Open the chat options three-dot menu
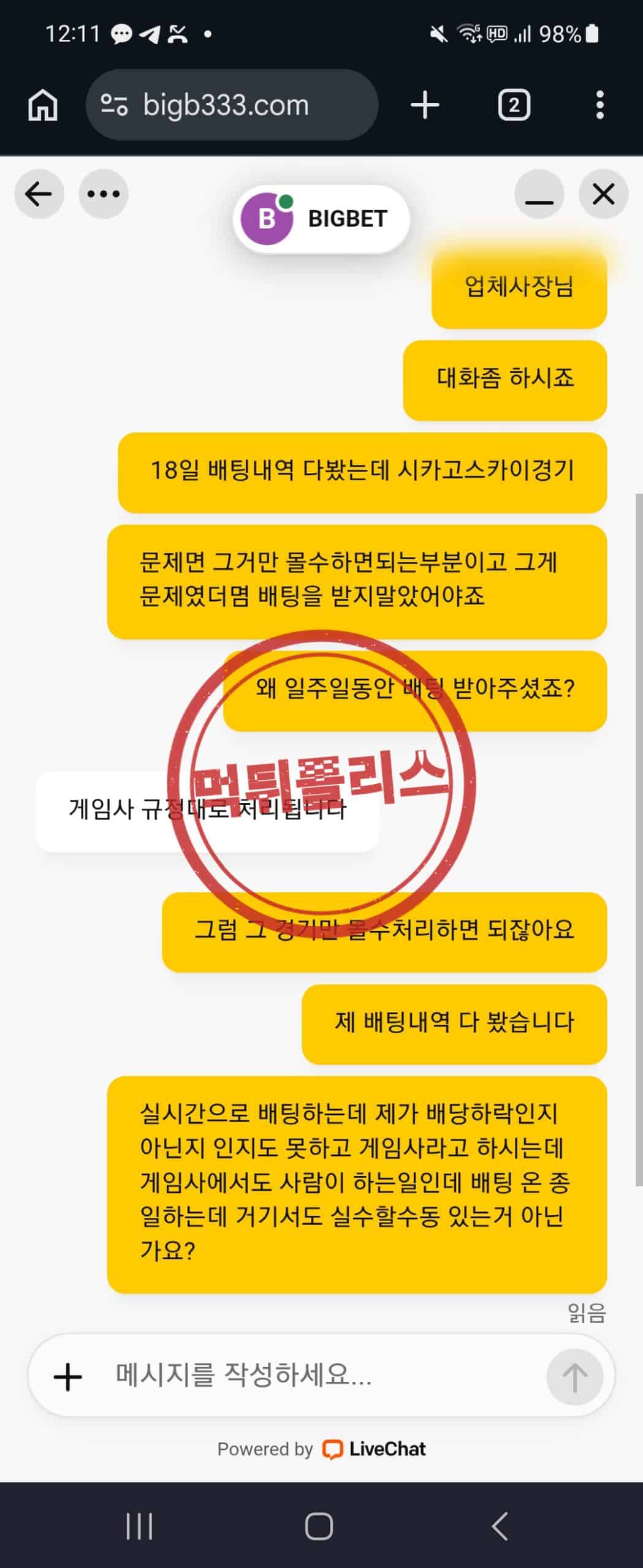The width and height of the screenshot is (643, 1568). point(104,194)
